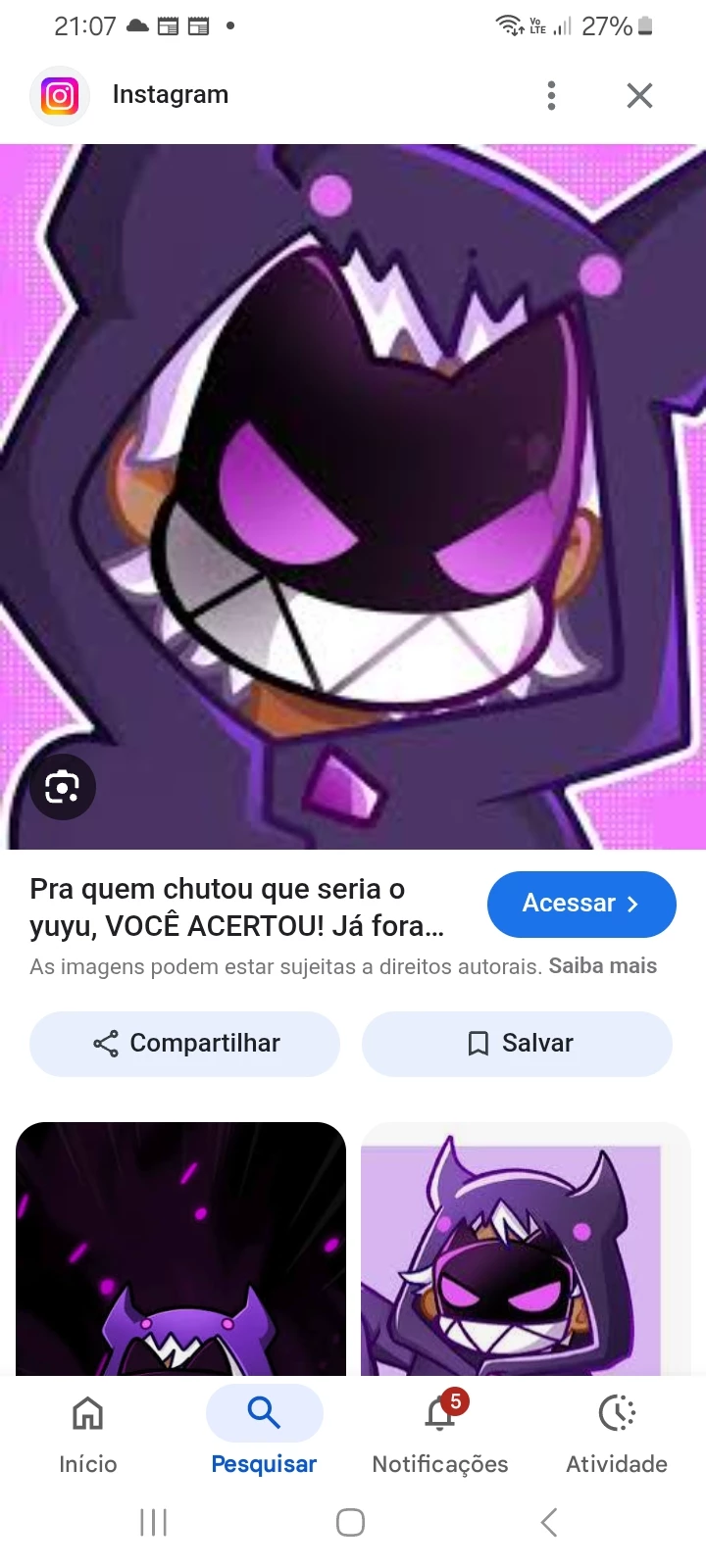The image size is (706, 1568).
Task: Open the recent apps overview
Action: [154, 1522]
